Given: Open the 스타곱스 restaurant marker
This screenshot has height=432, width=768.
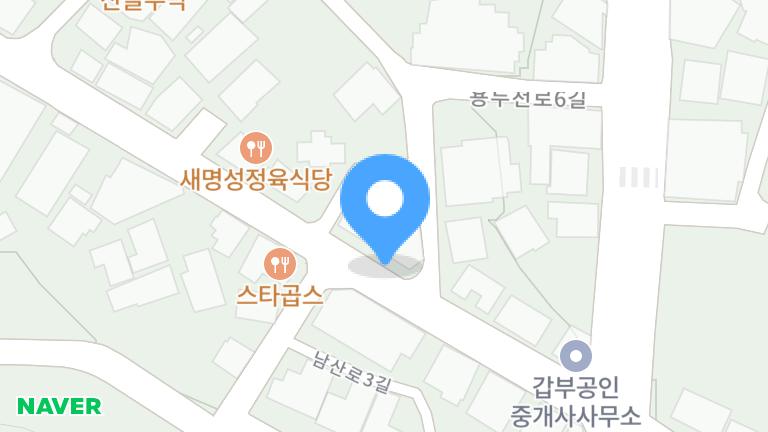Looking at the screenshot, I should (280, 264).
